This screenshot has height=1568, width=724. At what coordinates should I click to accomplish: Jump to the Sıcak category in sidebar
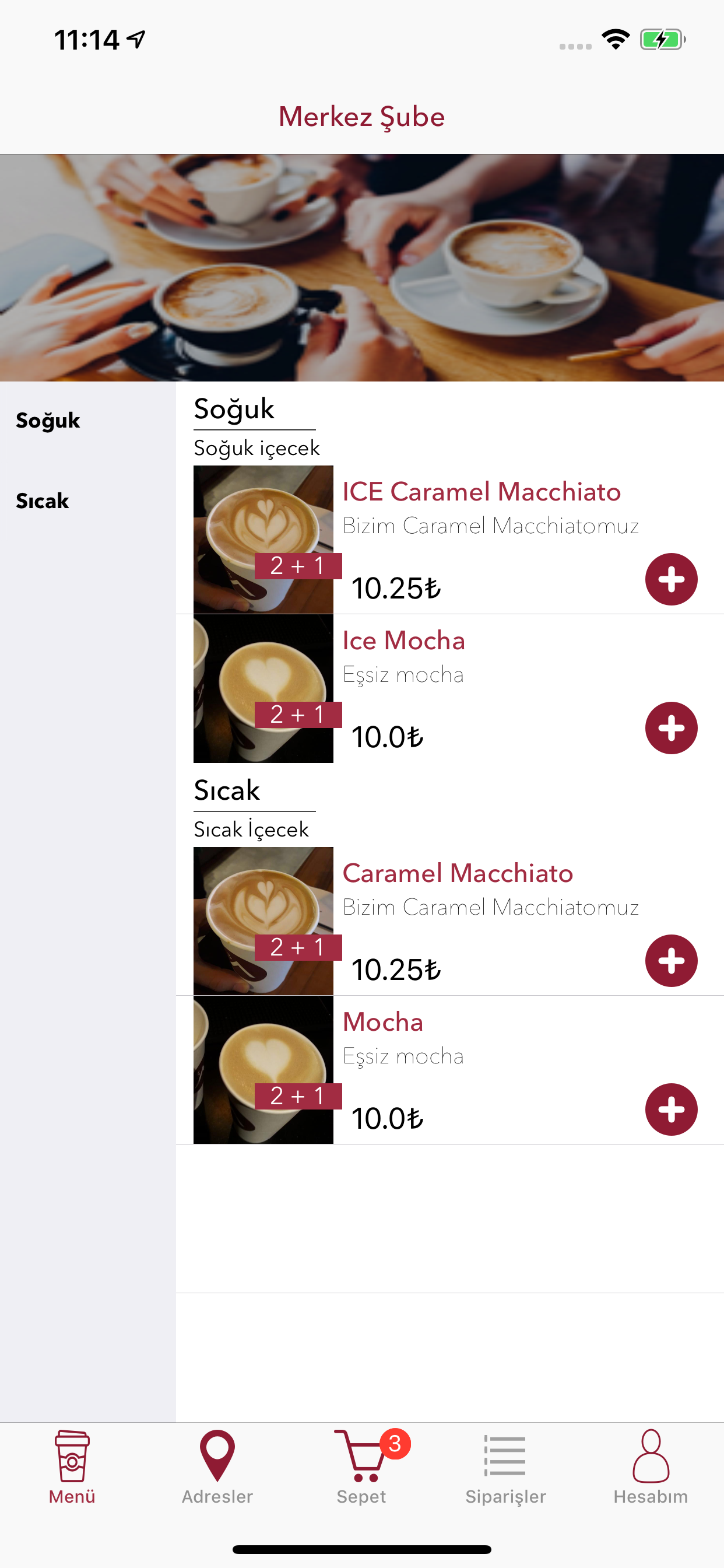(43, 501)
